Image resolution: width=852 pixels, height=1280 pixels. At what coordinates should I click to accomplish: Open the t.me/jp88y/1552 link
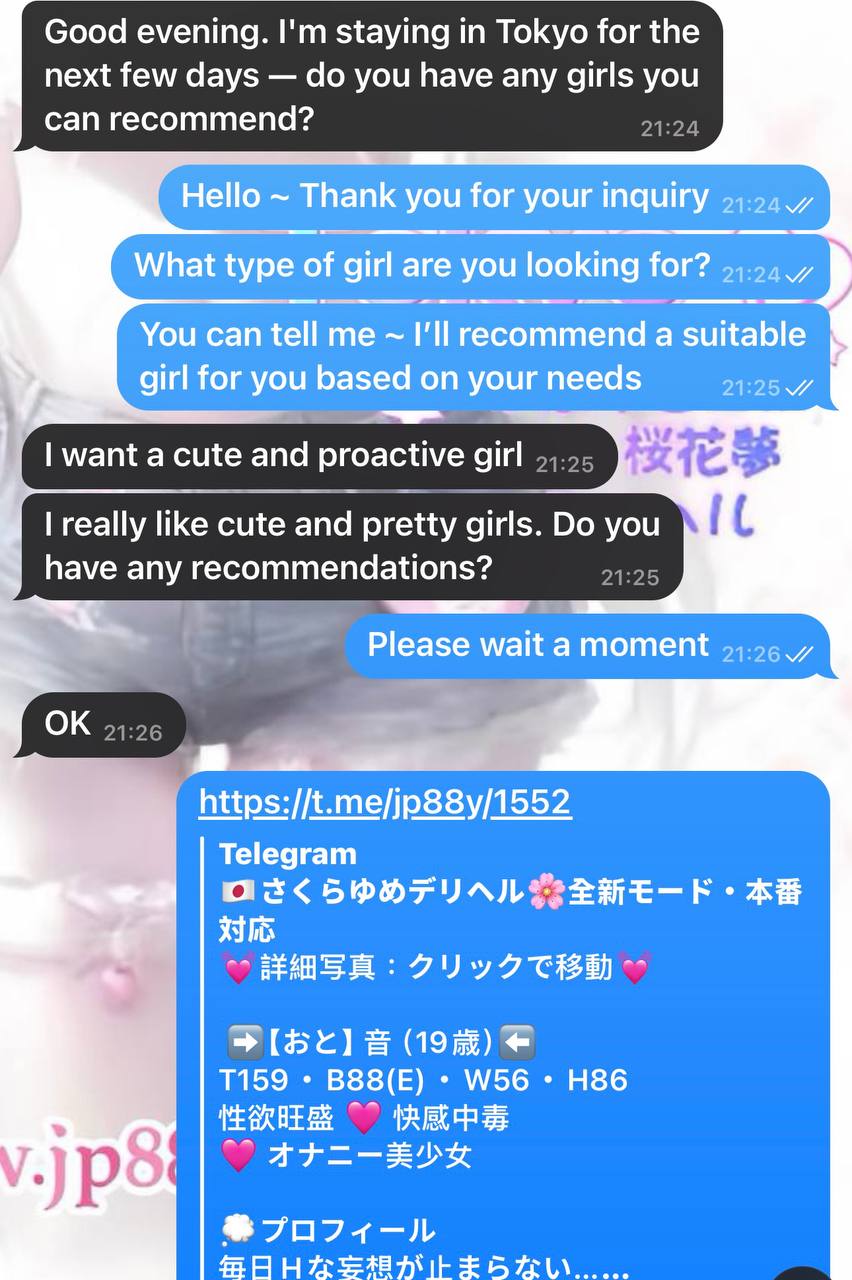(385, 802)
